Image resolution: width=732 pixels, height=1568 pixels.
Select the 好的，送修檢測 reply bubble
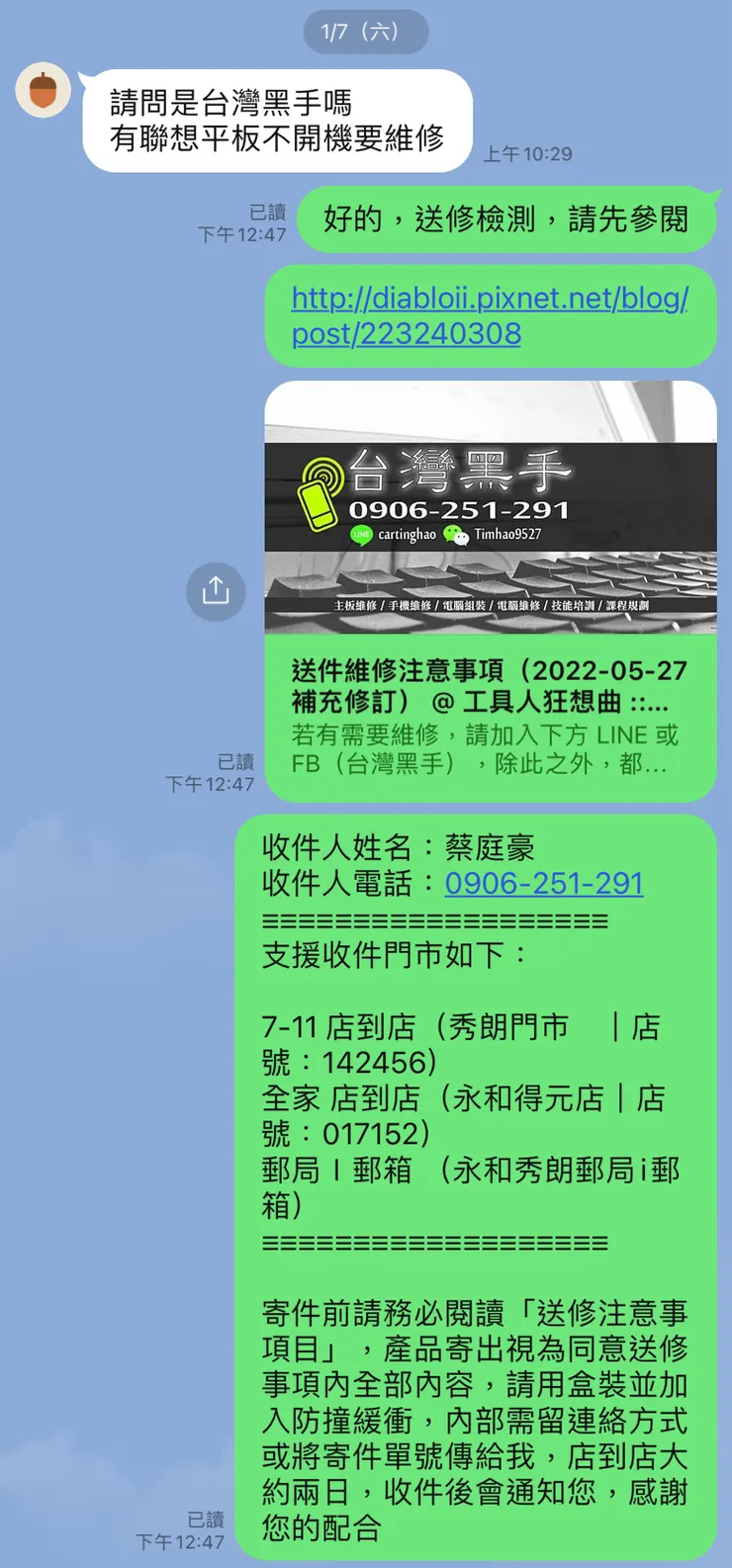click(506, 218)
